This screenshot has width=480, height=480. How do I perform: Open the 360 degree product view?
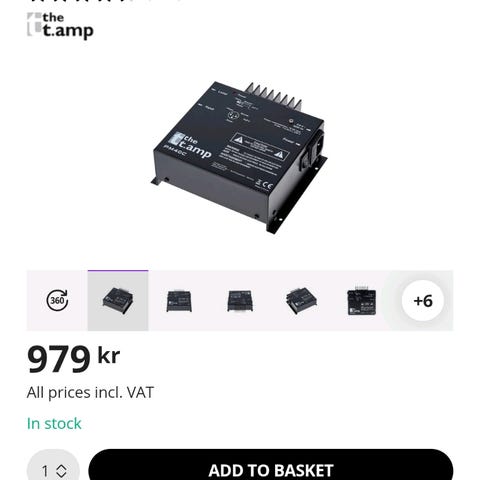pos(57,300)
